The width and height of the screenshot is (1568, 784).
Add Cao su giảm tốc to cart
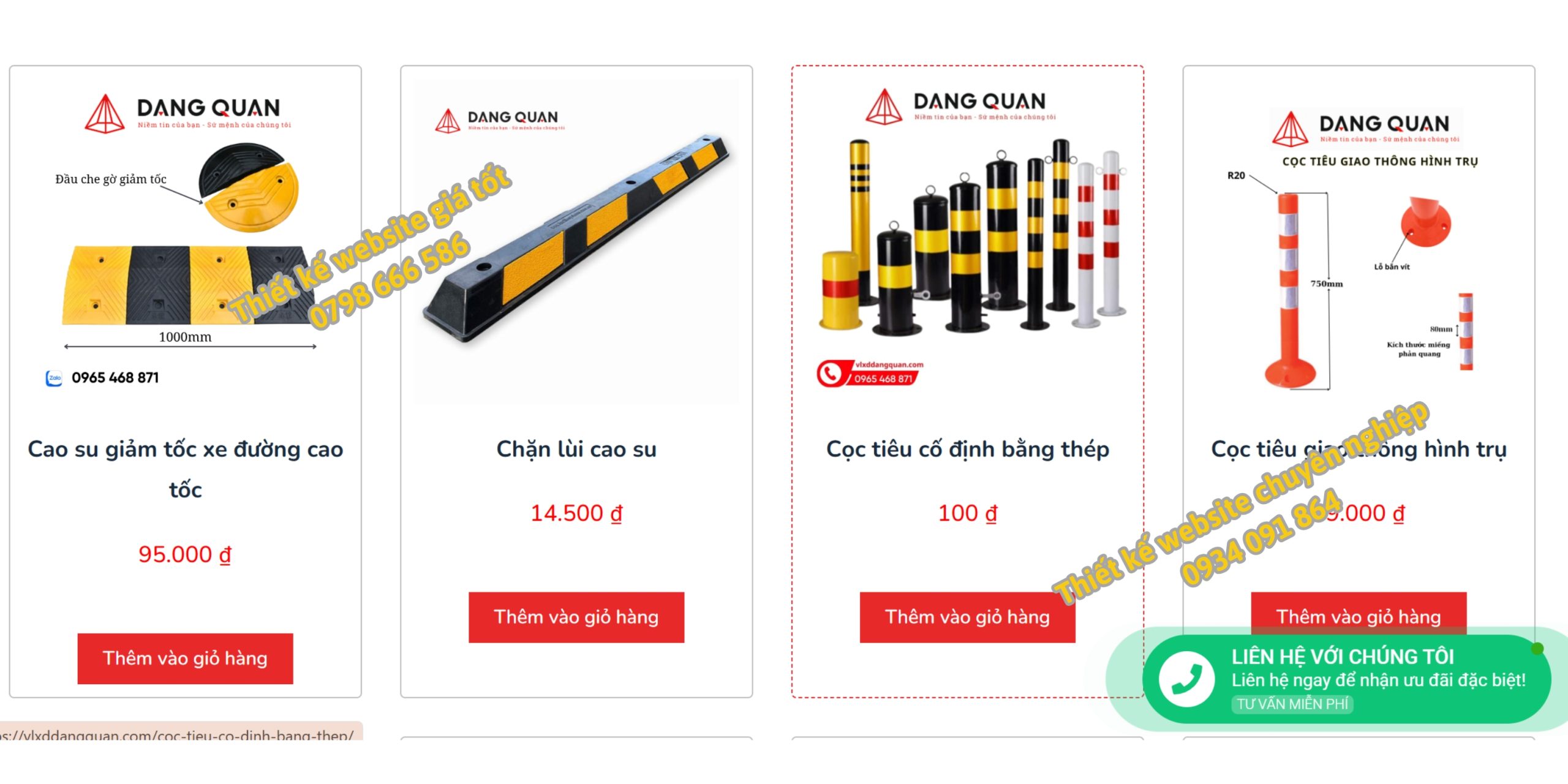pyautogui.click(x=185, y=658)
